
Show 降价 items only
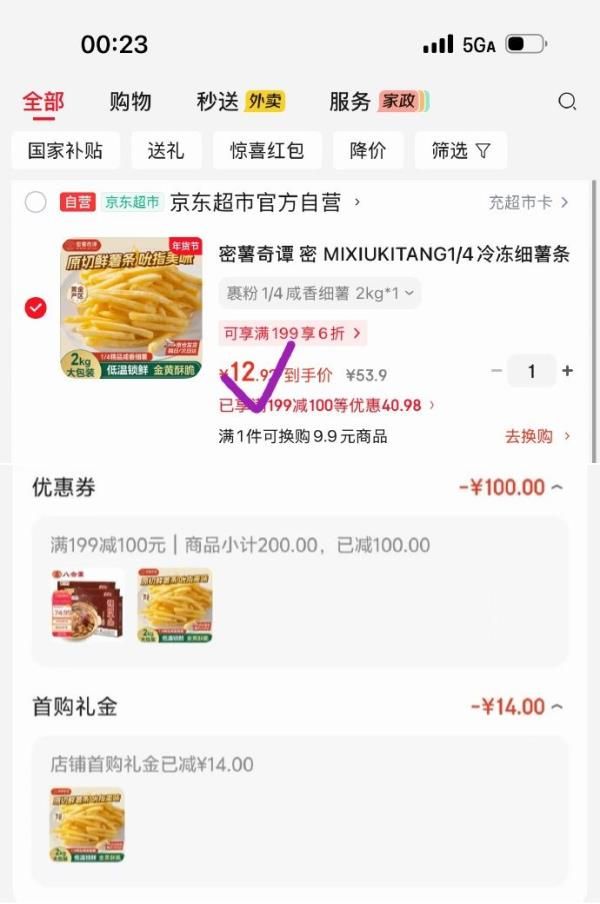(x=368, y=151)
